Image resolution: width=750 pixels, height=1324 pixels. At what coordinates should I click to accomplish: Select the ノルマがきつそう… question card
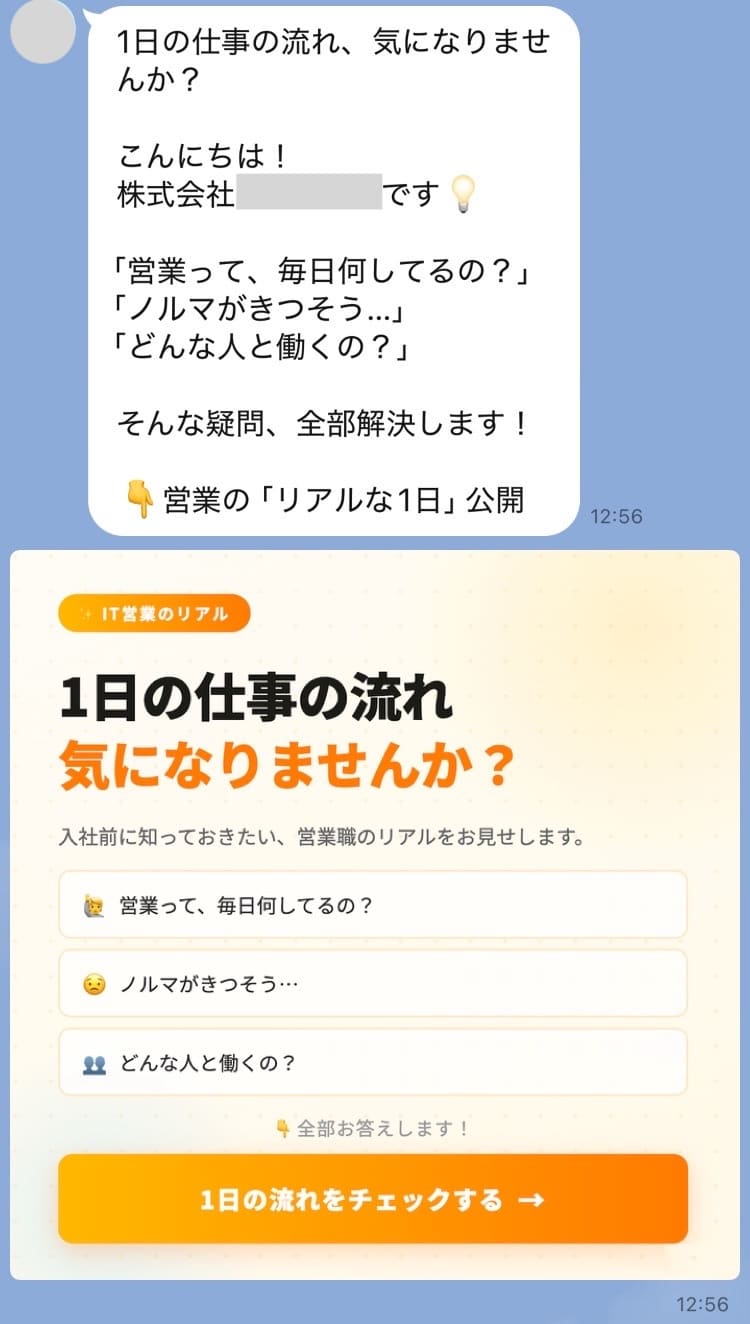[x=373, y=983]
